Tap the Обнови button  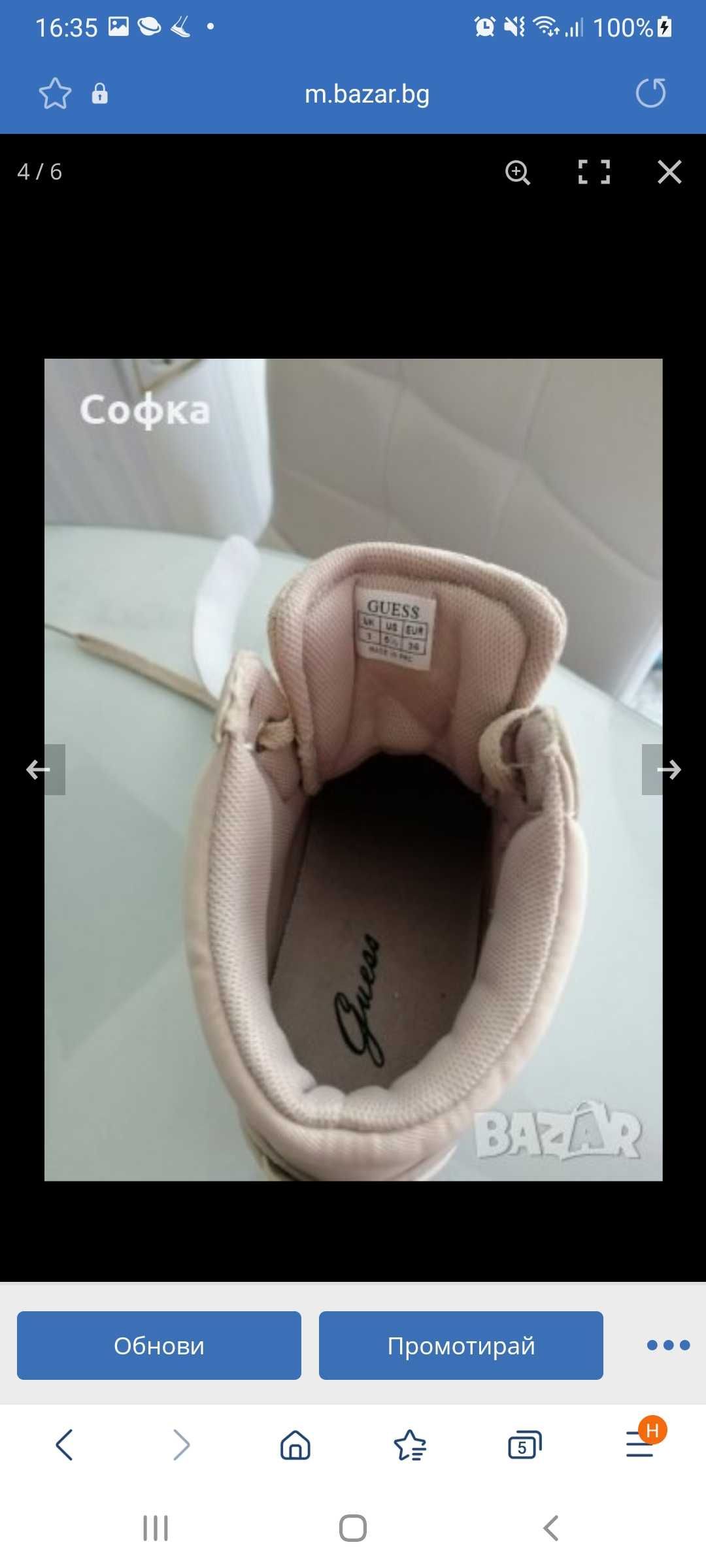click(159, 1345)
